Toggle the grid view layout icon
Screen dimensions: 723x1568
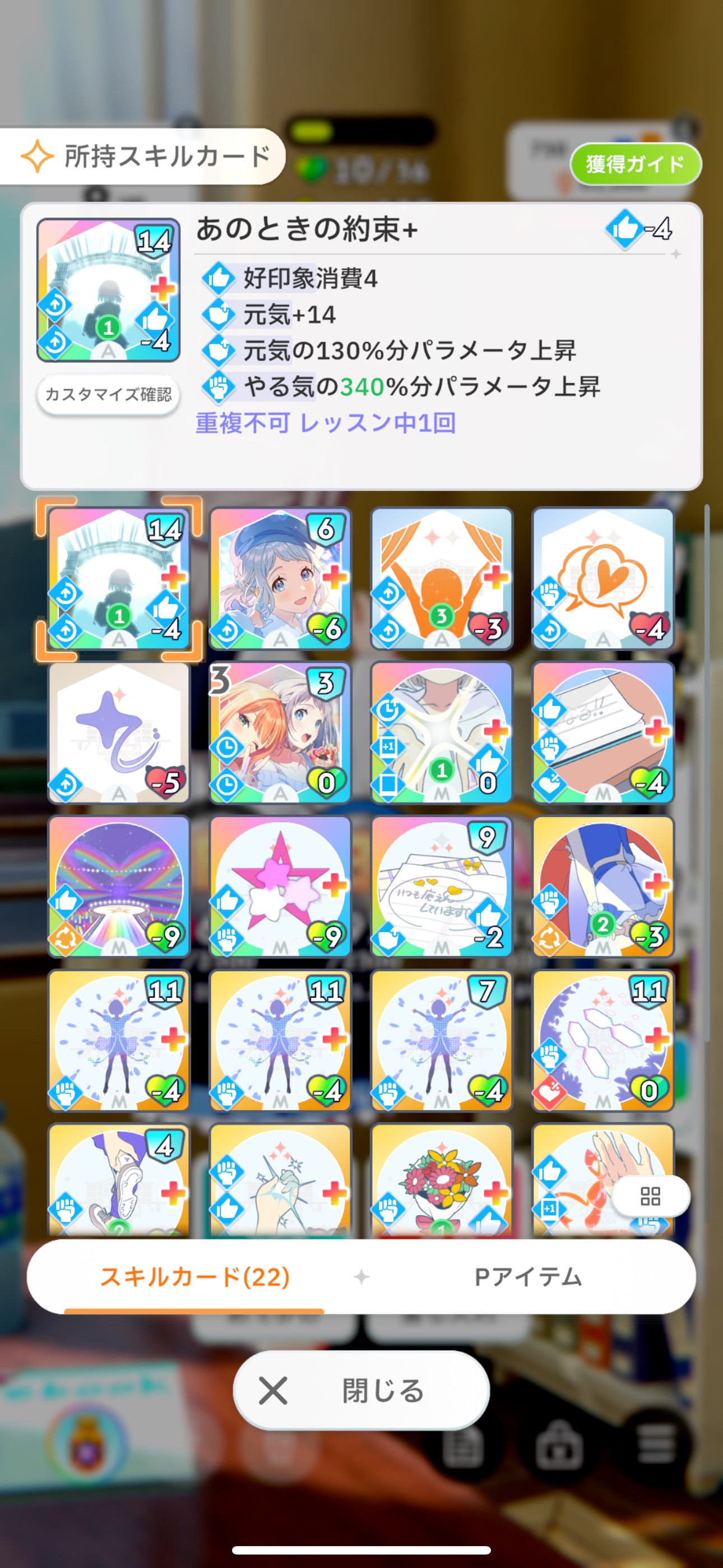[650, 1196]
